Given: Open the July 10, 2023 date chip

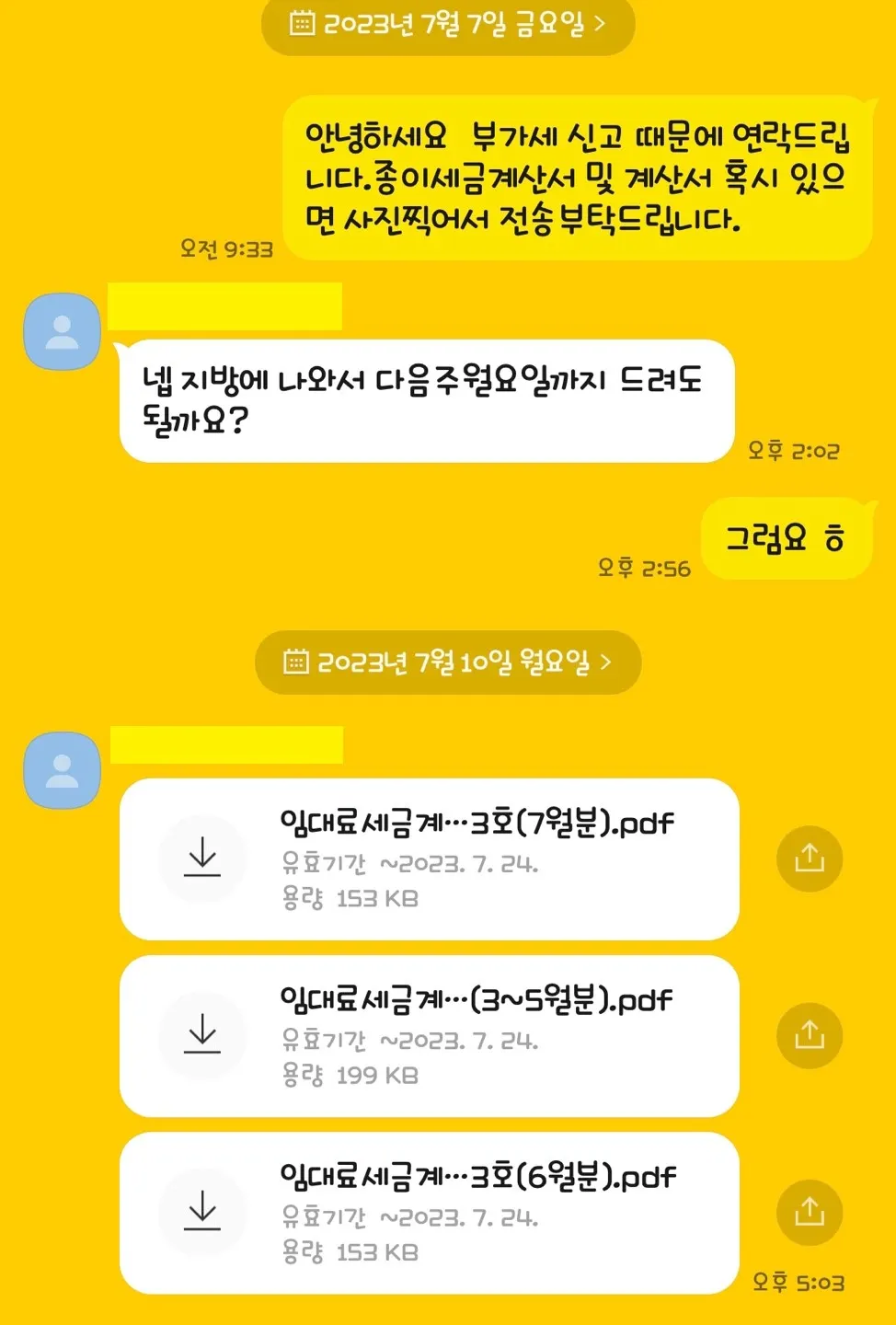Looking at the screenshot, I should coord(448,662).
